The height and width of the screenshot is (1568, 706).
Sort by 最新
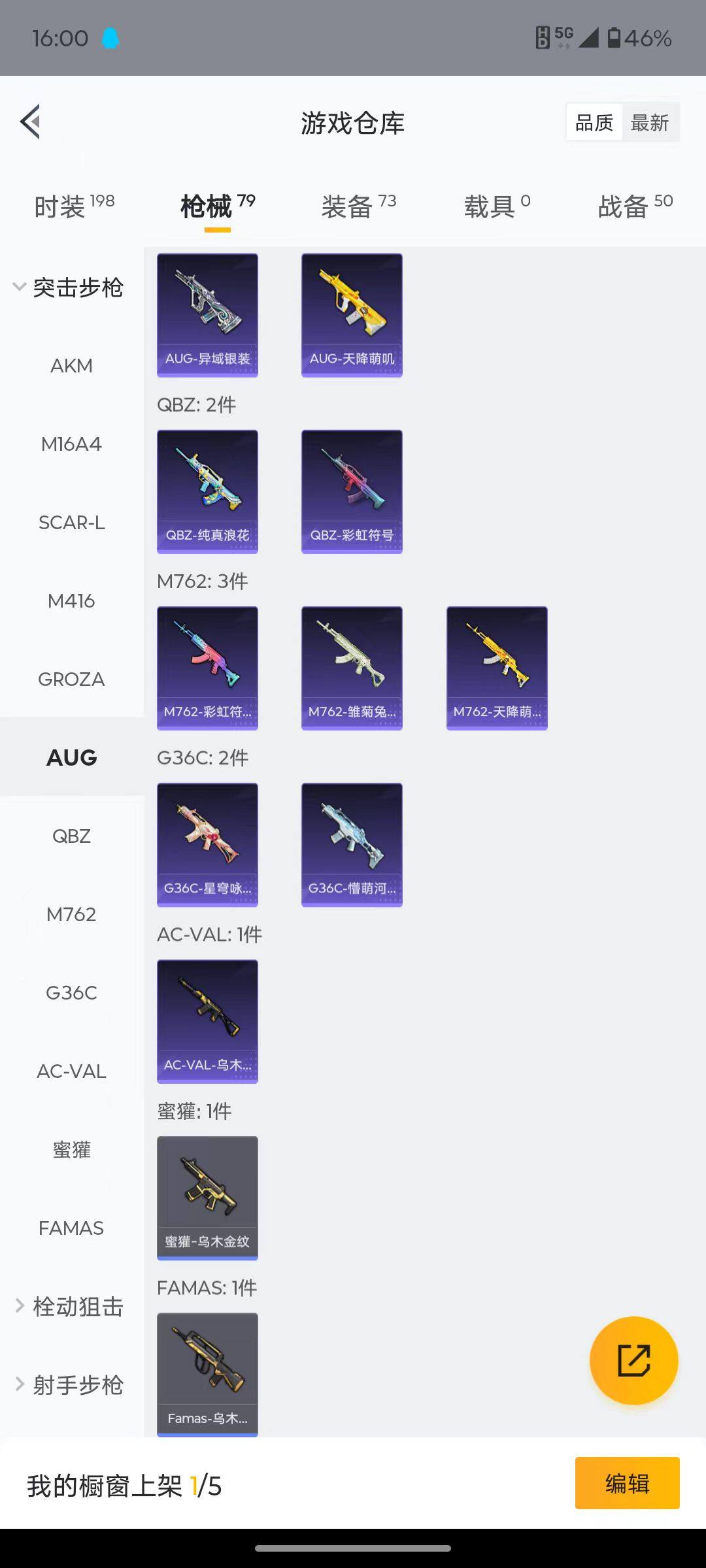(649, 123)
